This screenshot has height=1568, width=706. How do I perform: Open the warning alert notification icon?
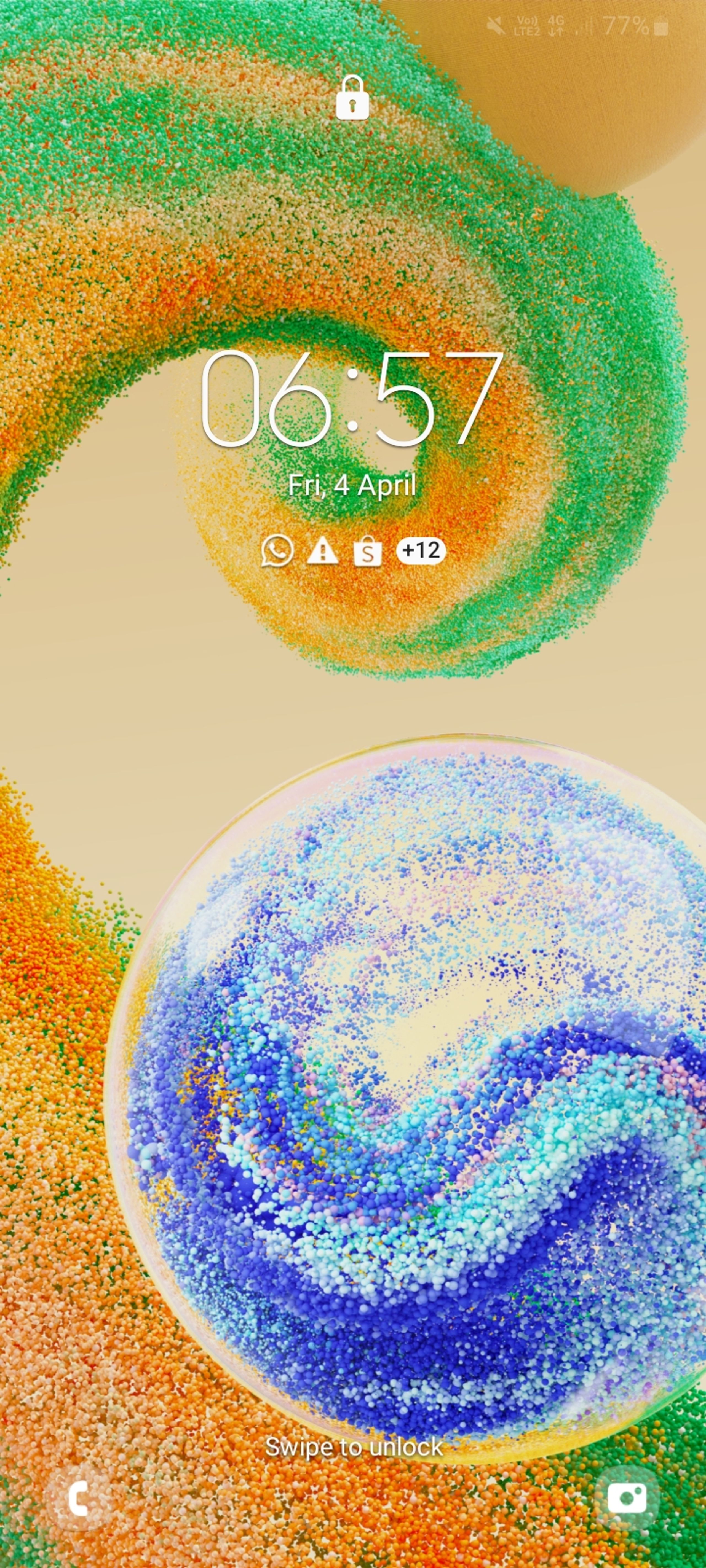pyautogui.click(x=322, y=552)
